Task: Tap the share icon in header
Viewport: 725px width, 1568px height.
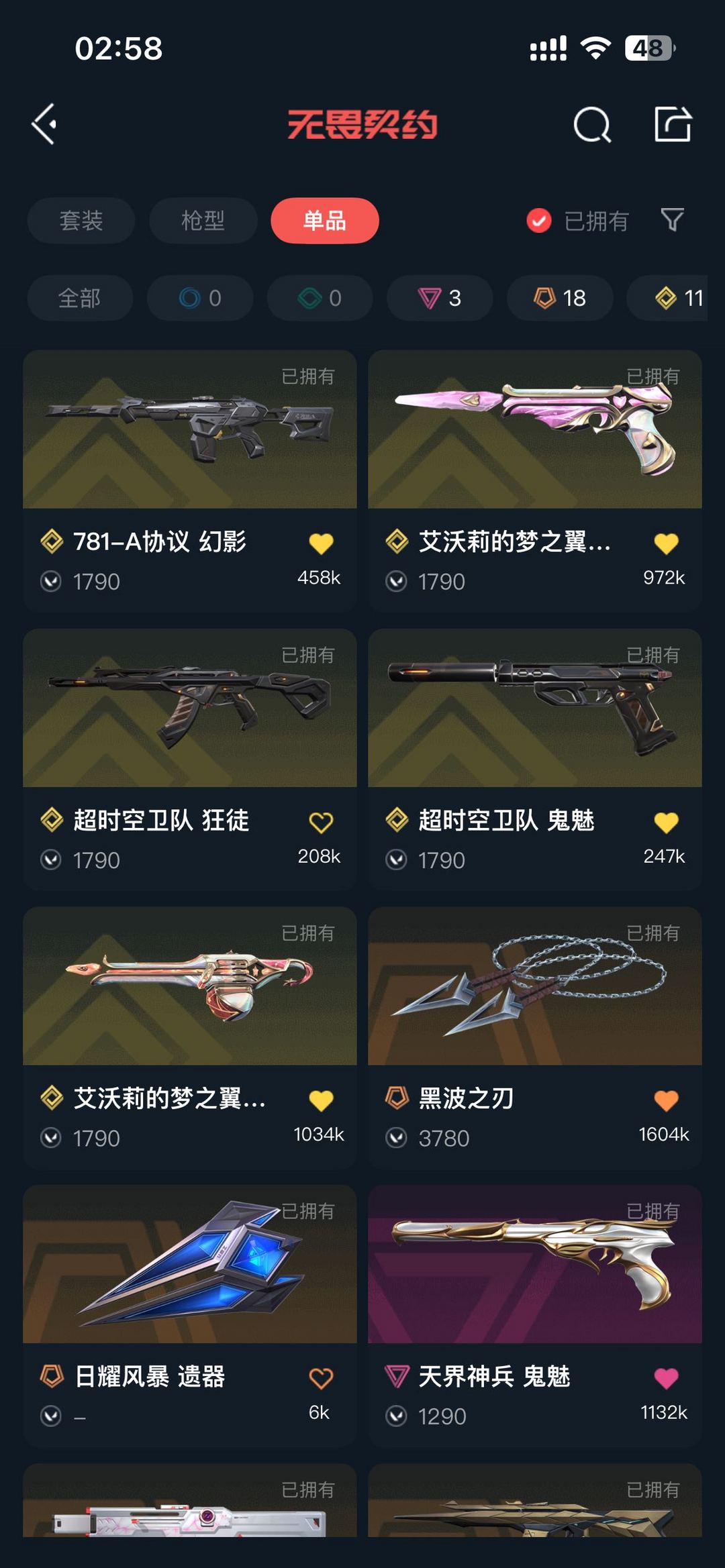Action: (x=673, y=124)
